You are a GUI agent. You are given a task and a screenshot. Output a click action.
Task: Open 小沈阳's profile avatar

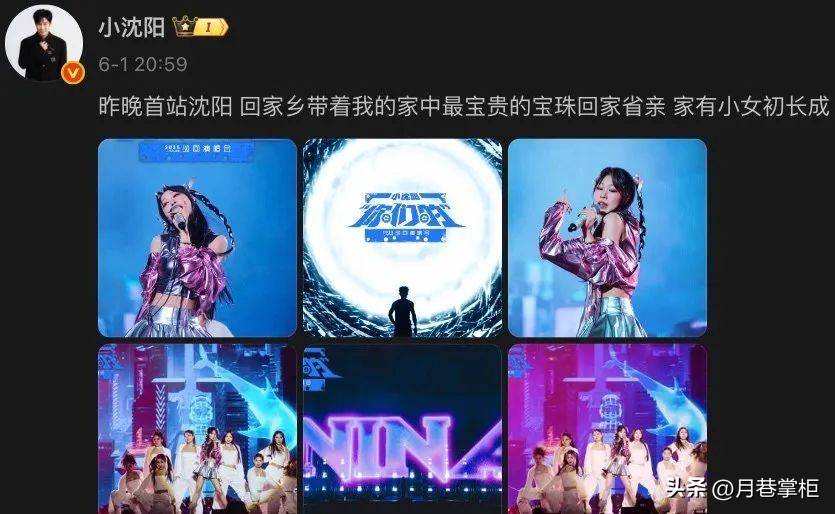tap(43, 43)
